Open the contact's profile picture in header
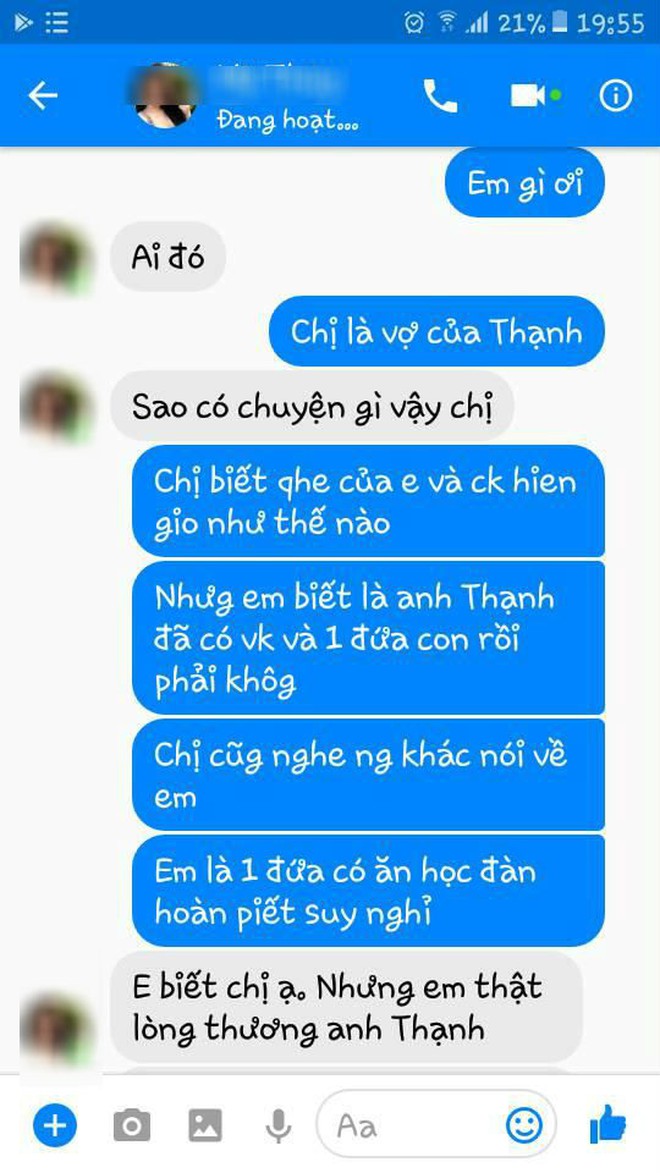660x1173 pixels. click(166, 96)
